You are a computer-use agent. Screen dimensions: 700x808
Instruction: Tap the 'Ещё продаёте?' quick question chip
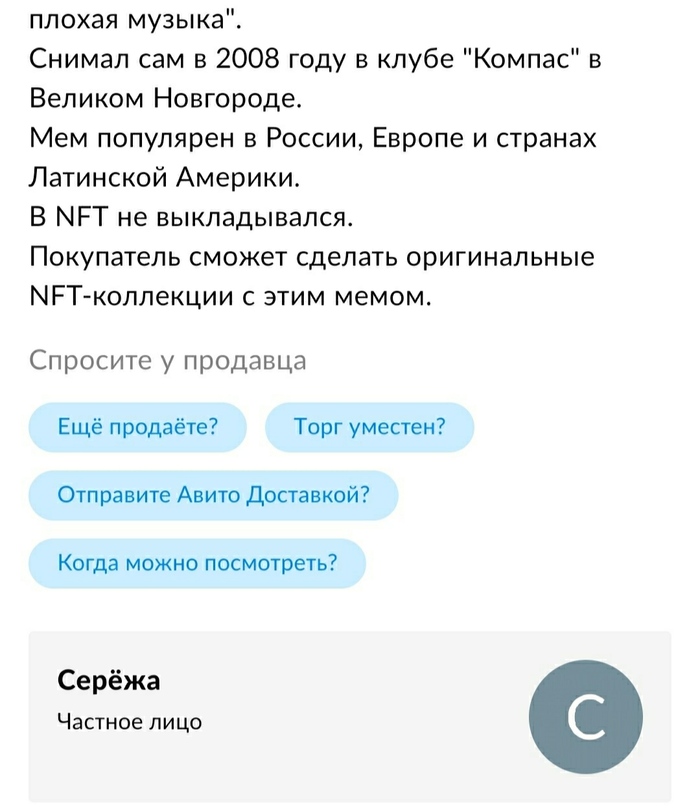click(138, 427)
